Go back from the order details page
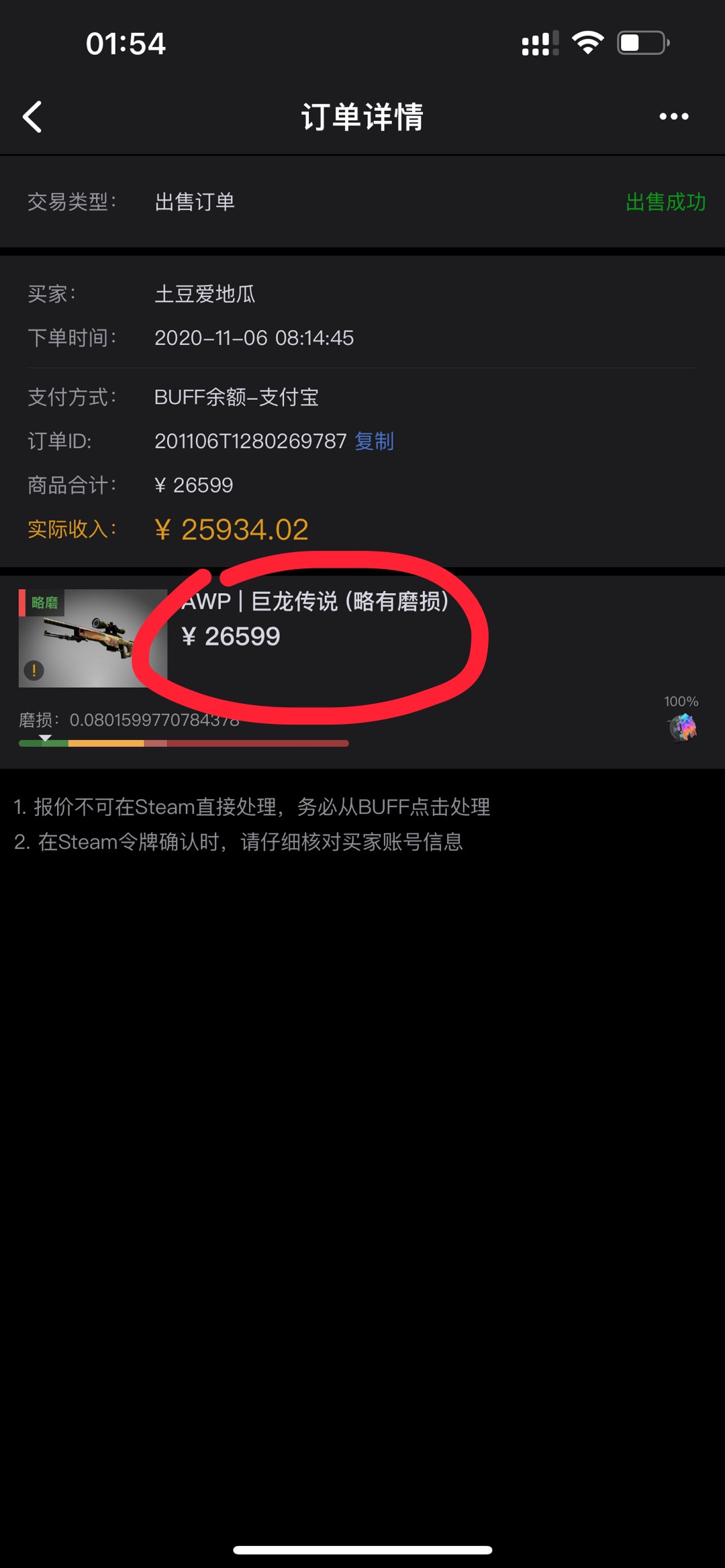725x1568 pixels. click(x=32, y=117)
